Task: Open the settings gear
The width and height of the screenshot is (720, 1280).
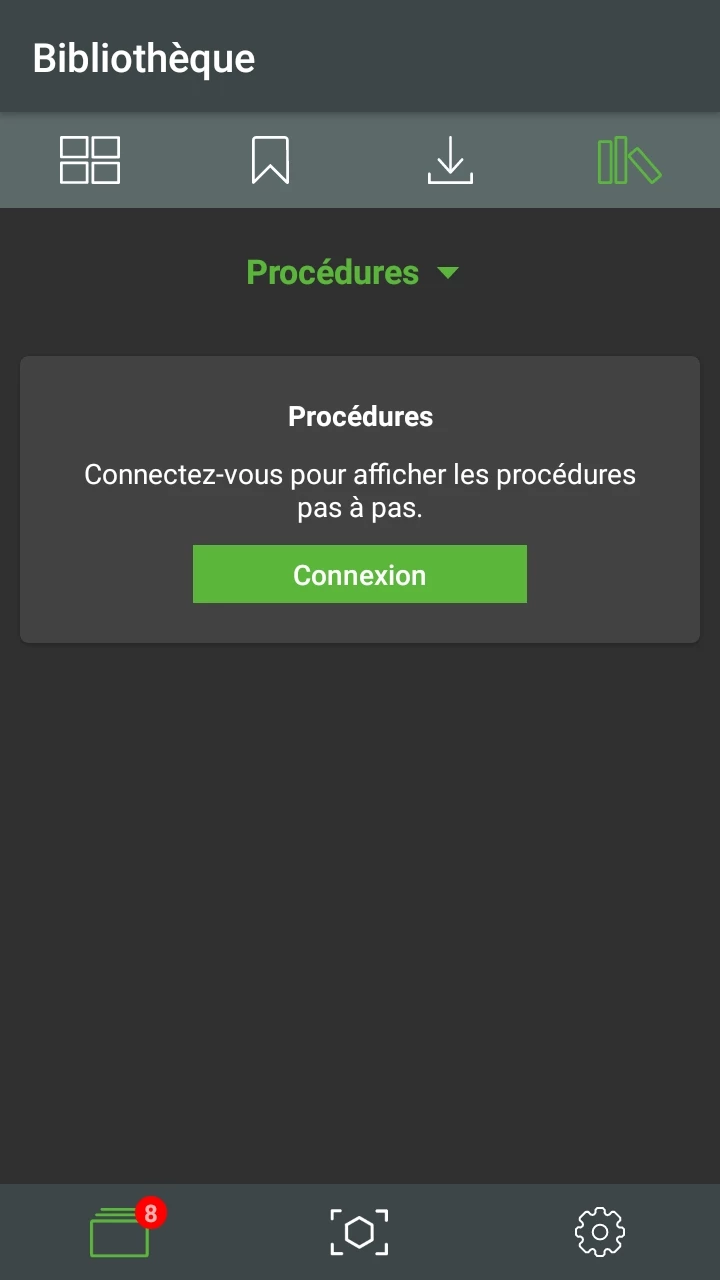Action: click(x=599, y=1232)
